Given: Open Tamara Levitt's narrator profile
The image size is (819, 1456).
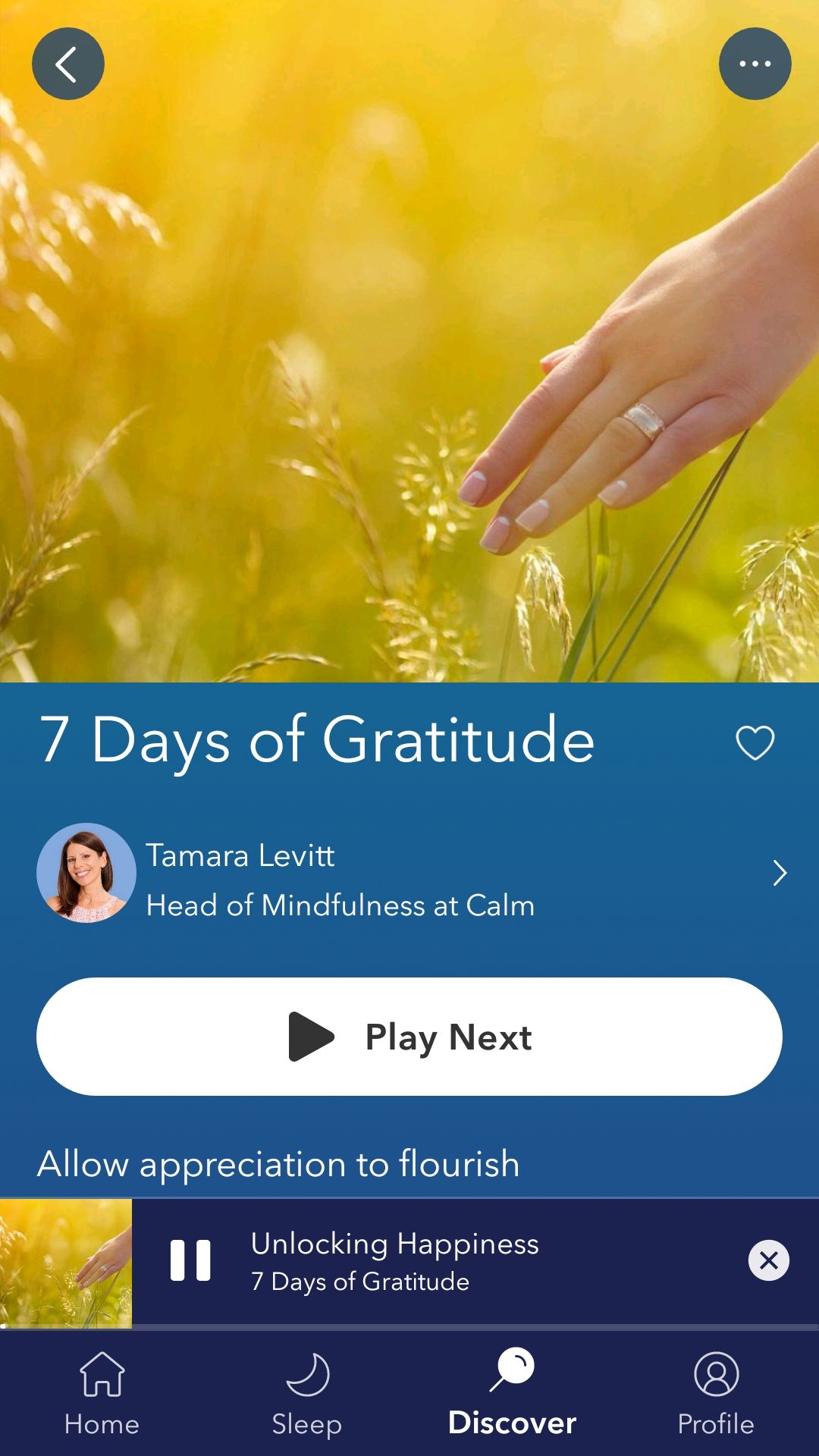Looking at the screenshot, I should 409,874.
